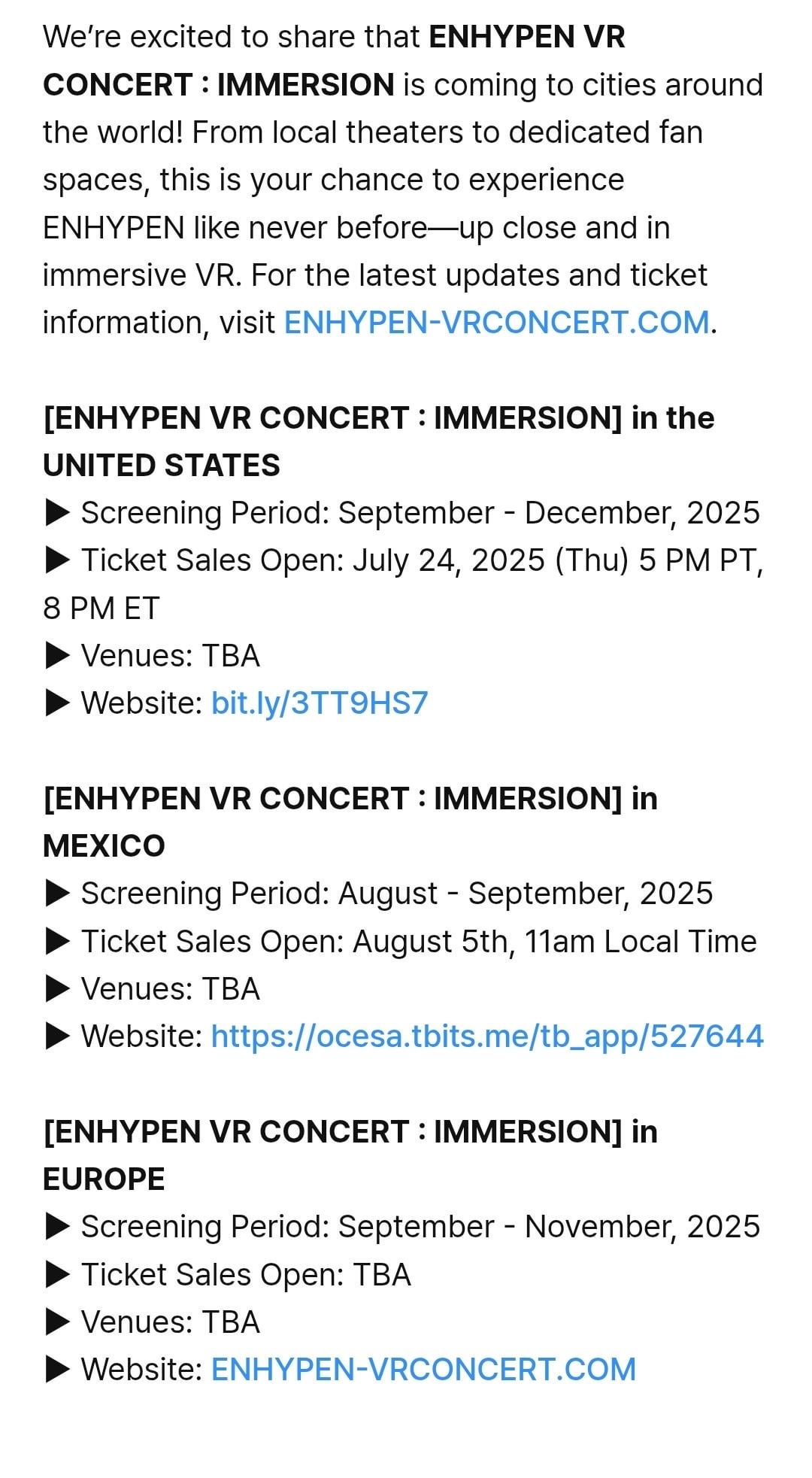Visit the ocesa.tbits.me Mexico ticket link
The image size is (812, 1478).
click(x=487, y=1036)
